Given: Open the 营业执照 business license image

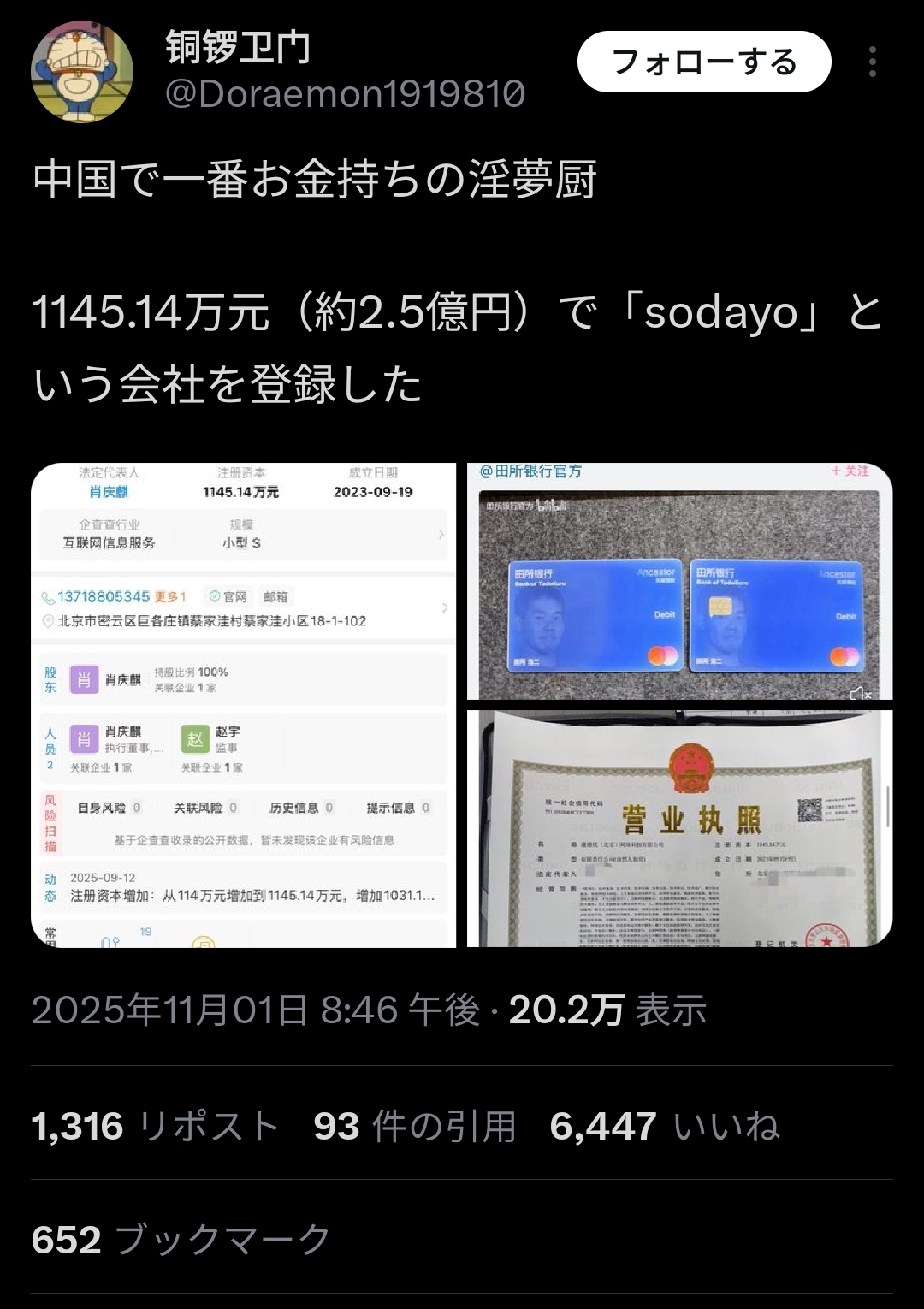Looking at the screenshot, I should [x=679, y=828].
